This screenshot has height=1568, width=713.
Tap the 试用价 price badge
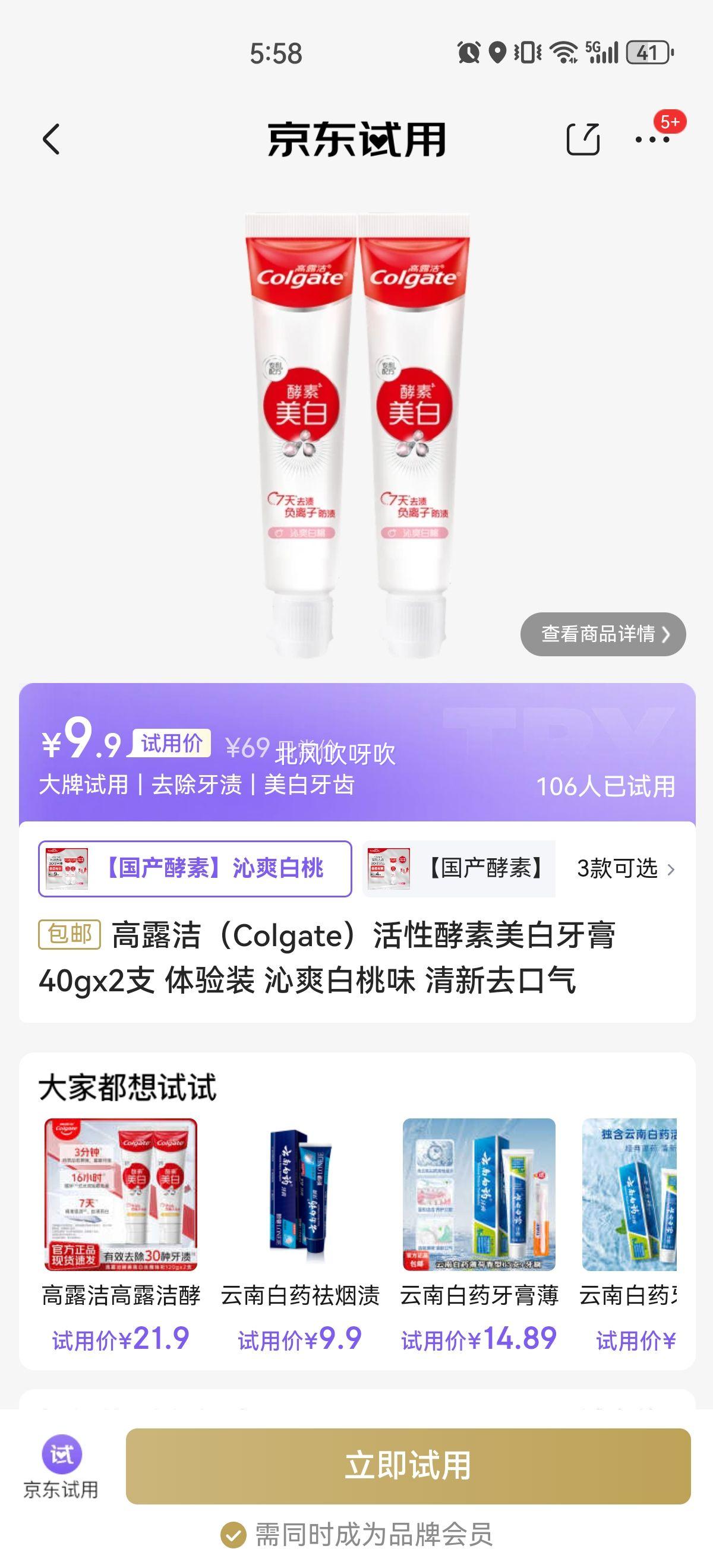tap(169, 744)
